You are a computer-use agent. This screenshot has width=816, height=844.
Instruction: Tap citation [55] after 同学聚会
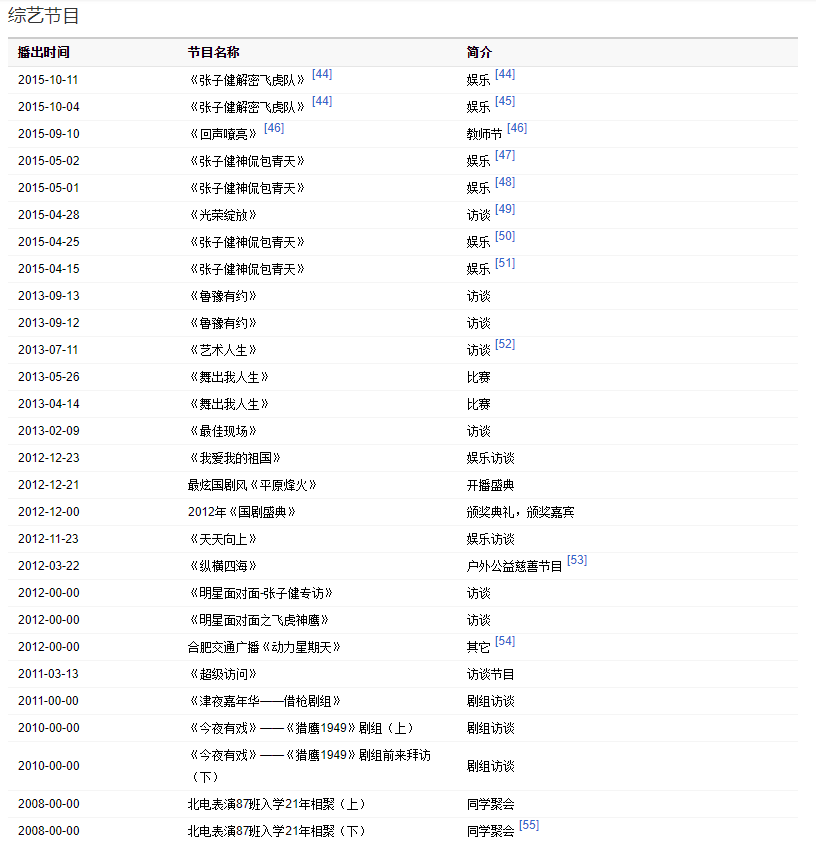click(x=529, y=825)
